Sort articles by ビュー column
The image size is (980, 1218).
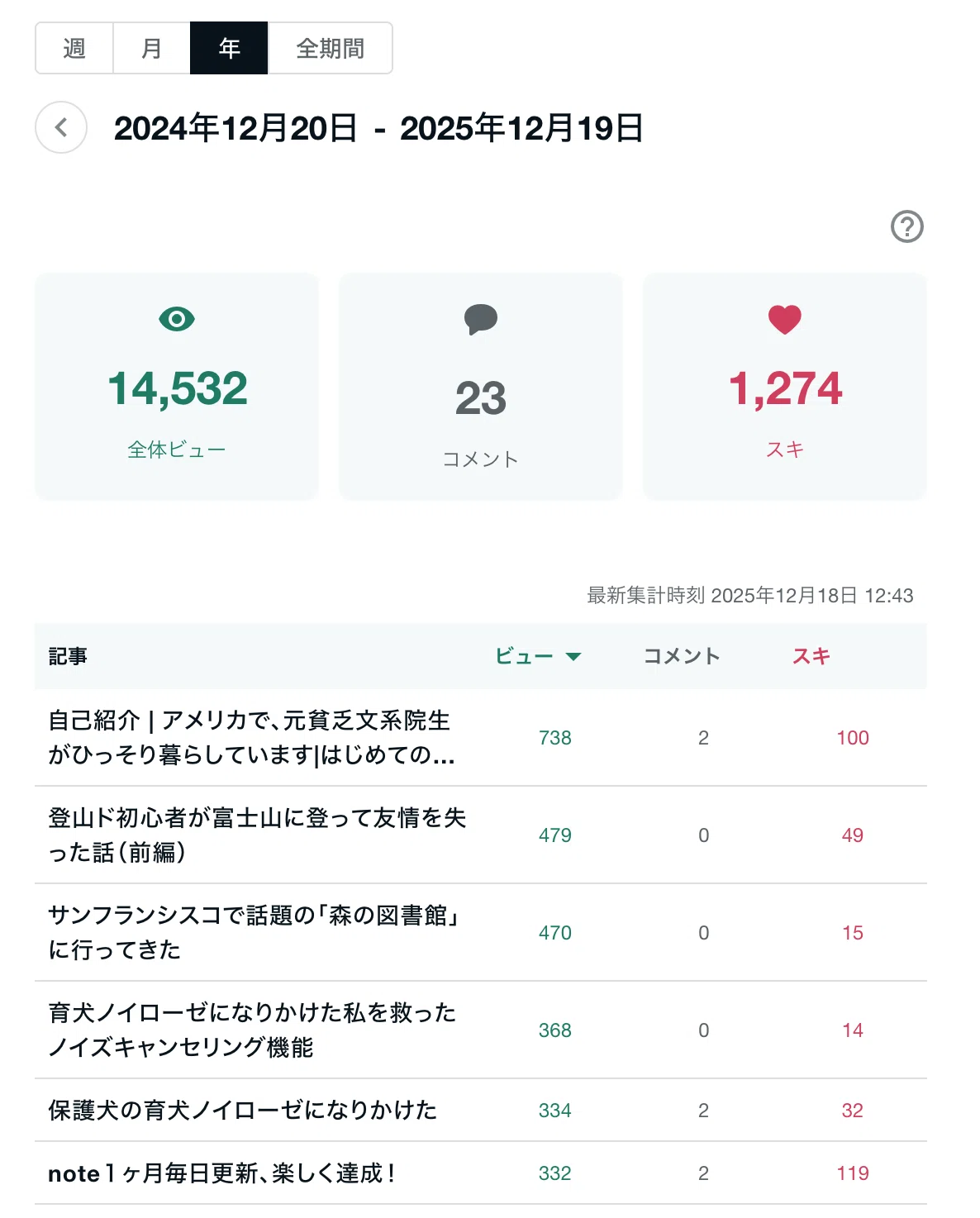click(538, 656)
